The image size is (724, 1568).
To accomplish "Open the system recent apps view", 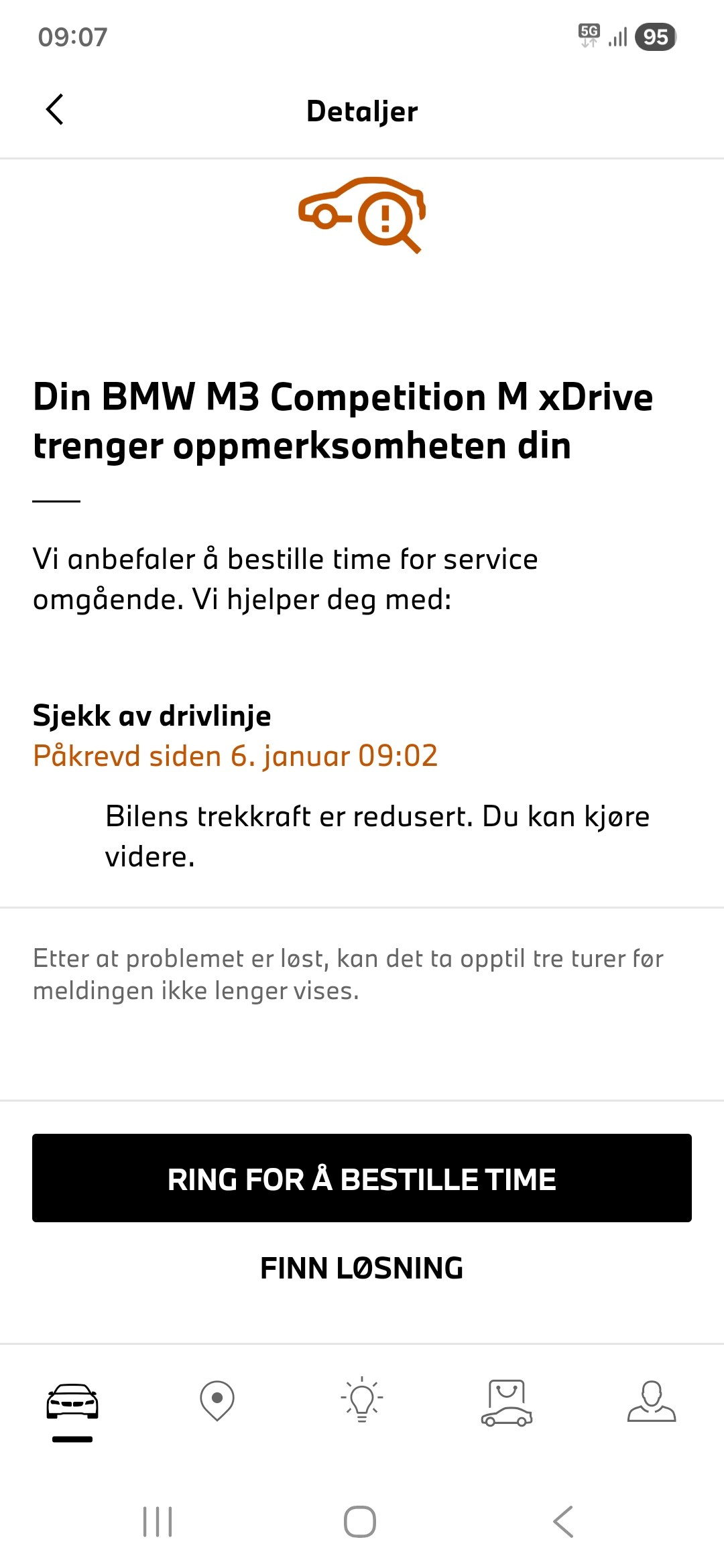I will click(158, 1522).
